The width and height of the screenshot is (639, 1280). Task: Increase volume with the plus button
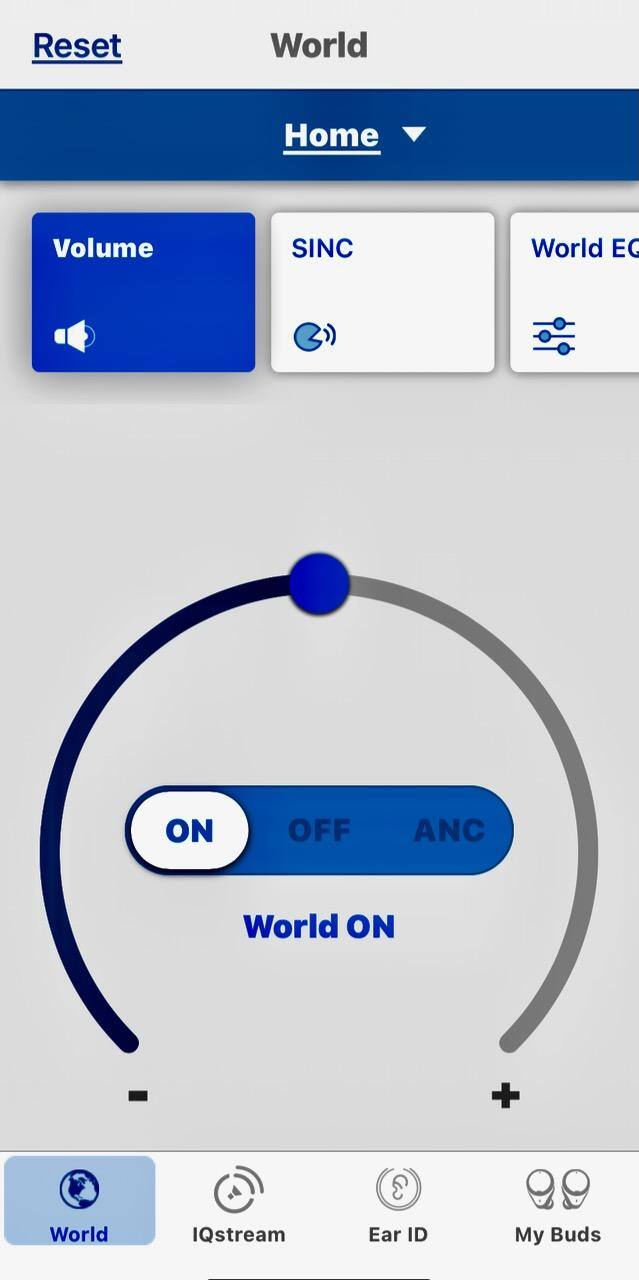pos(505,1096)
